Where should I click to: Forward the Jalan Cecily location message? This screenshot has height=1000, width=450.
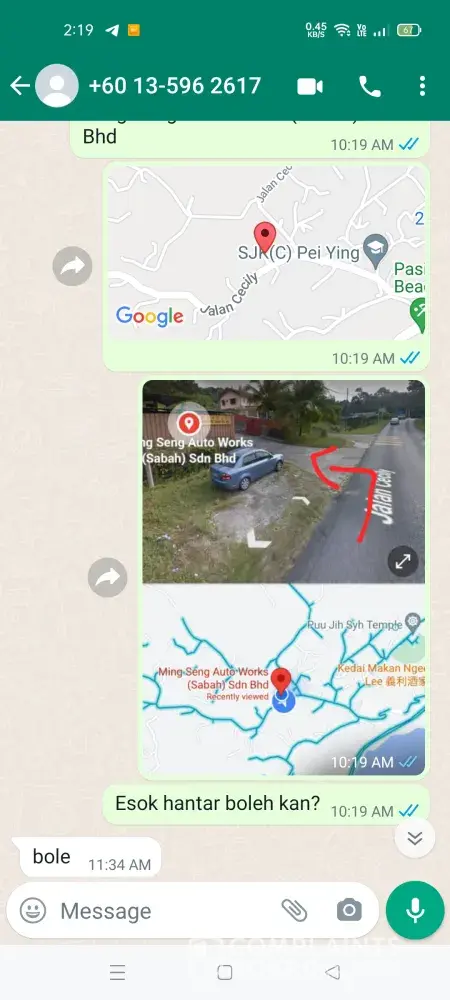(72, 266)
